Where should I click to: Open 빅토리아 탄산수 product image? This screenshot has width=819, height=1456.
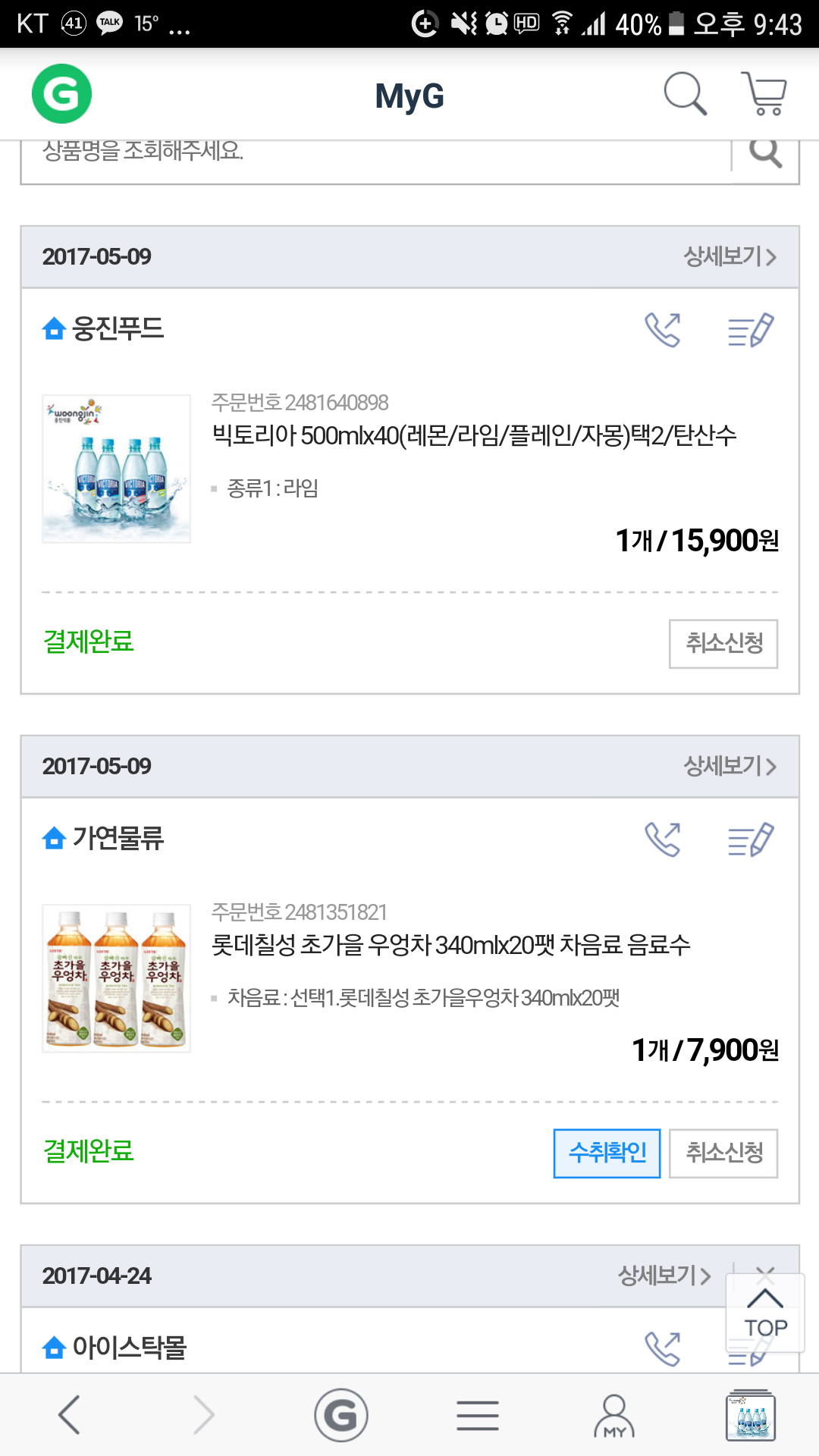116,469
